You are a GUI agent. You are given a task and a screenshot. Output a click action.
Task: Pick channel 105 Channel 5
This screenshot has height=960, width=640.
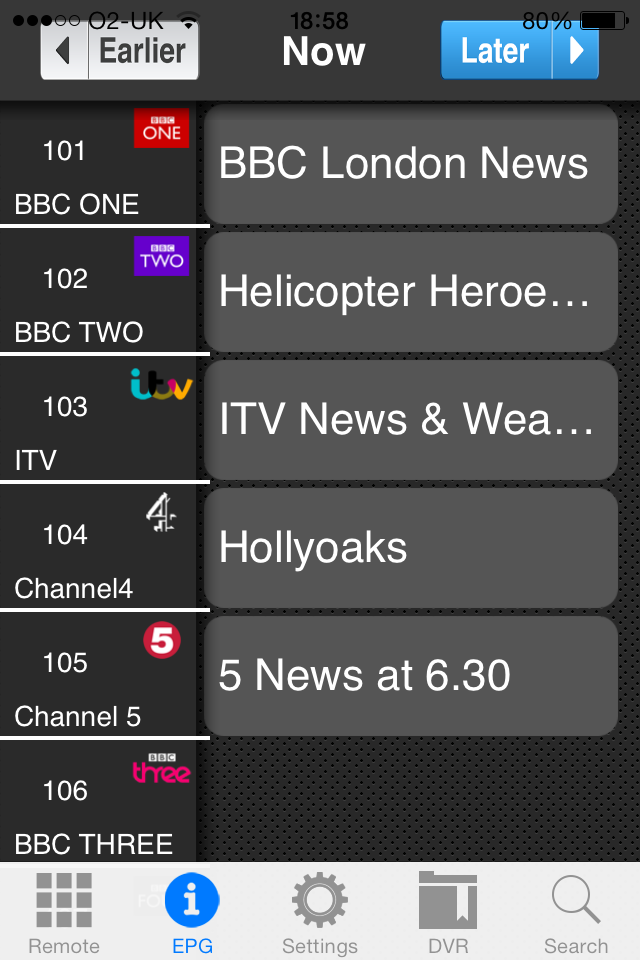pos(98,676)
